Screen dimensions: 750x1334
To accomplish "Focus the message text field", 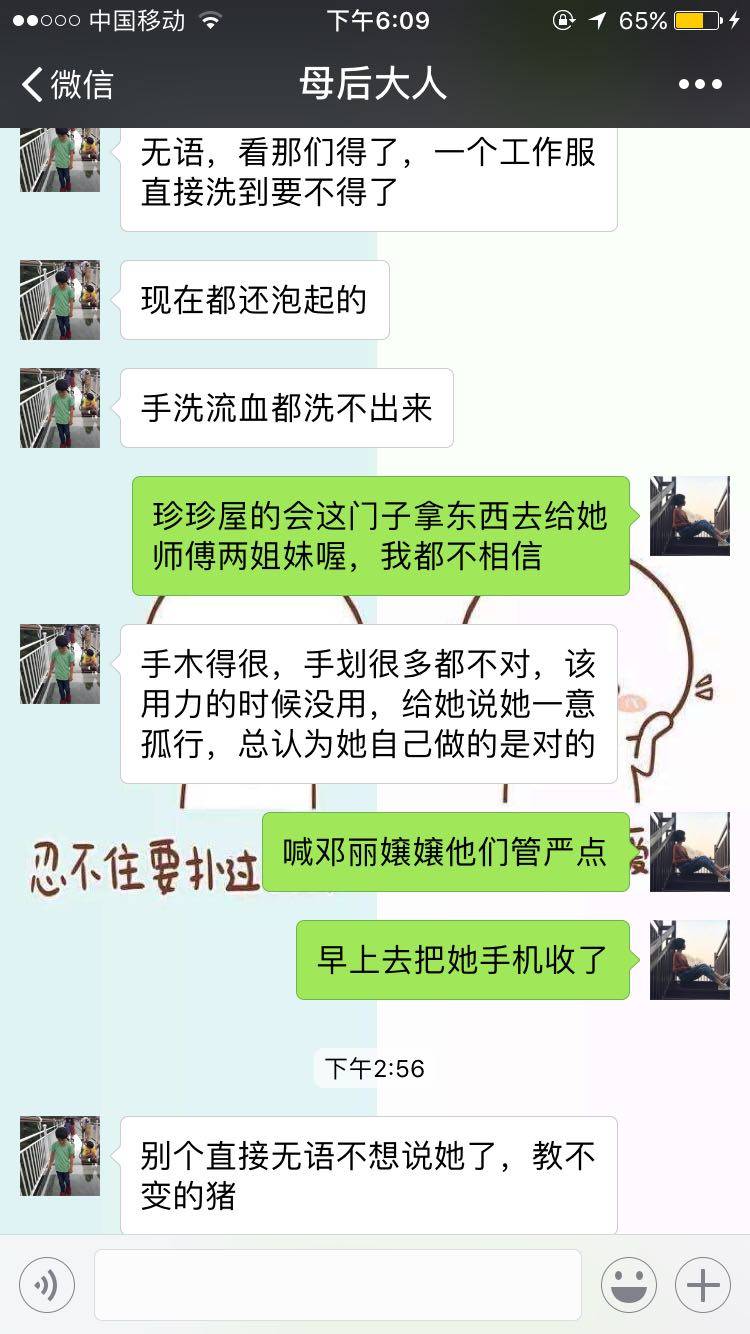I will (337, 1285).
